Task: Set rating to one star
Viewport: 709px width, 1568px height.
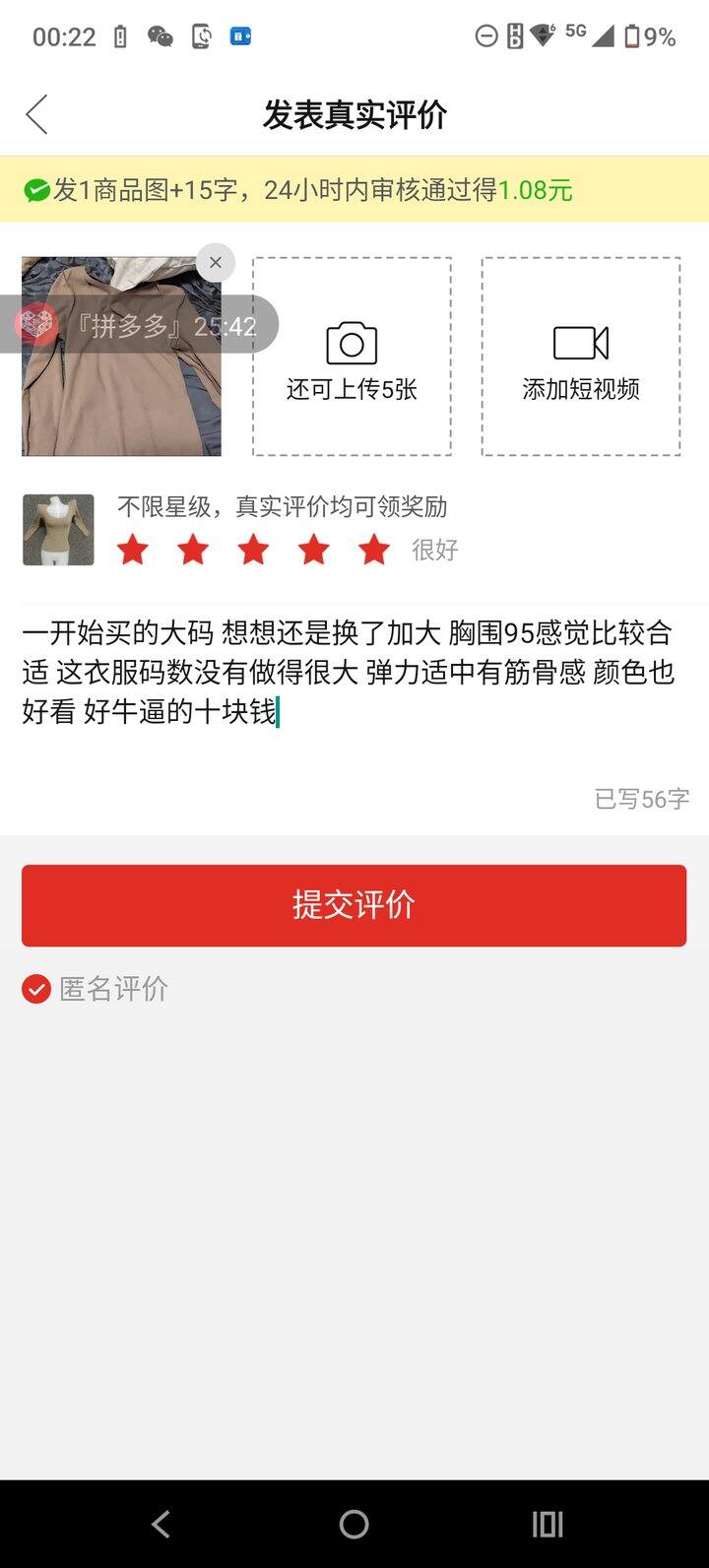Action: [132, 550]
